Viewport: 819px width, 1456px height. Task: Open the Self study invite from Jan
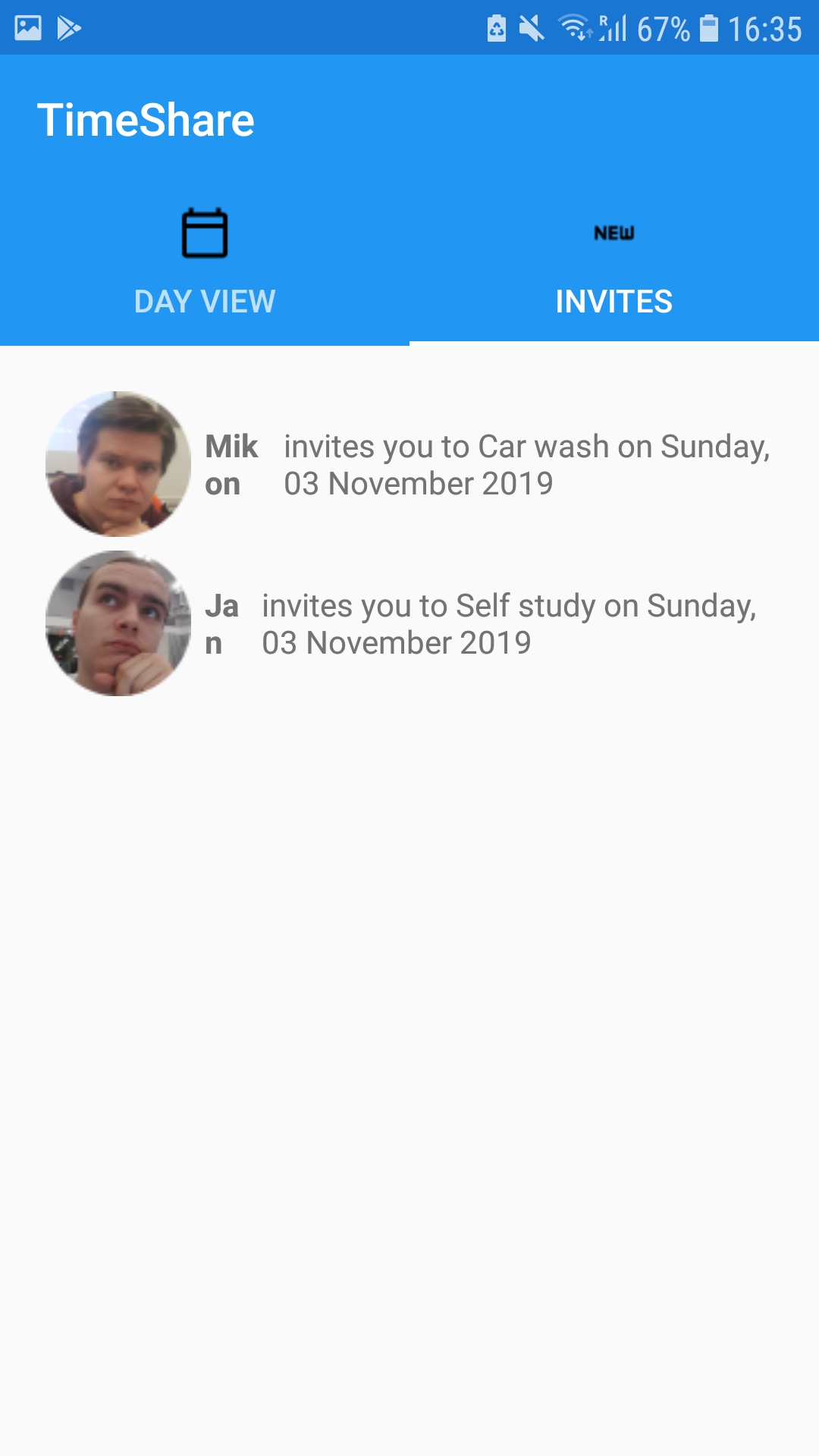coord(485,624)
